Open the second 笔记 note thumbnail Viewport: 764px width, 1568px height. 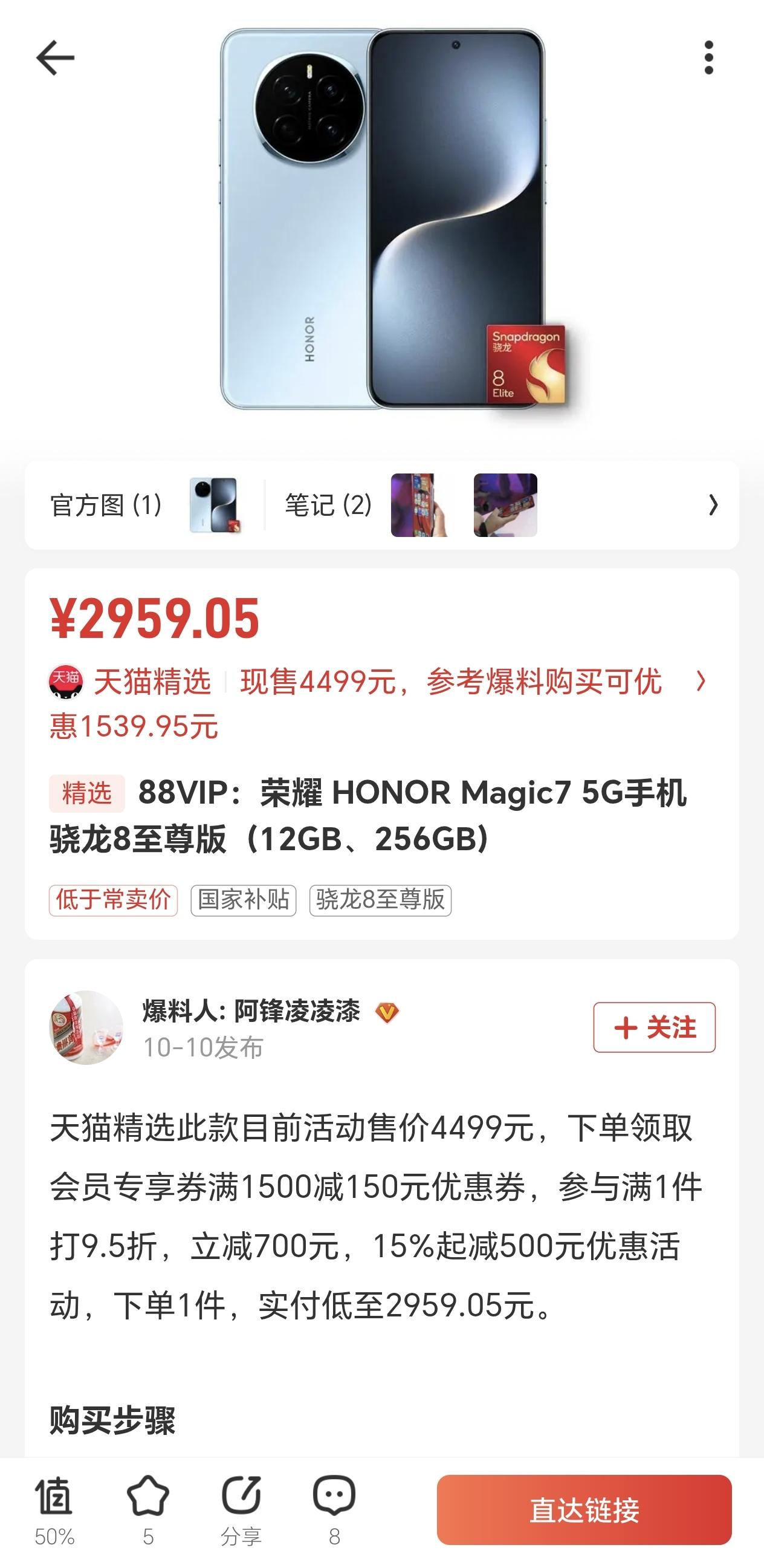coord(505,505)
